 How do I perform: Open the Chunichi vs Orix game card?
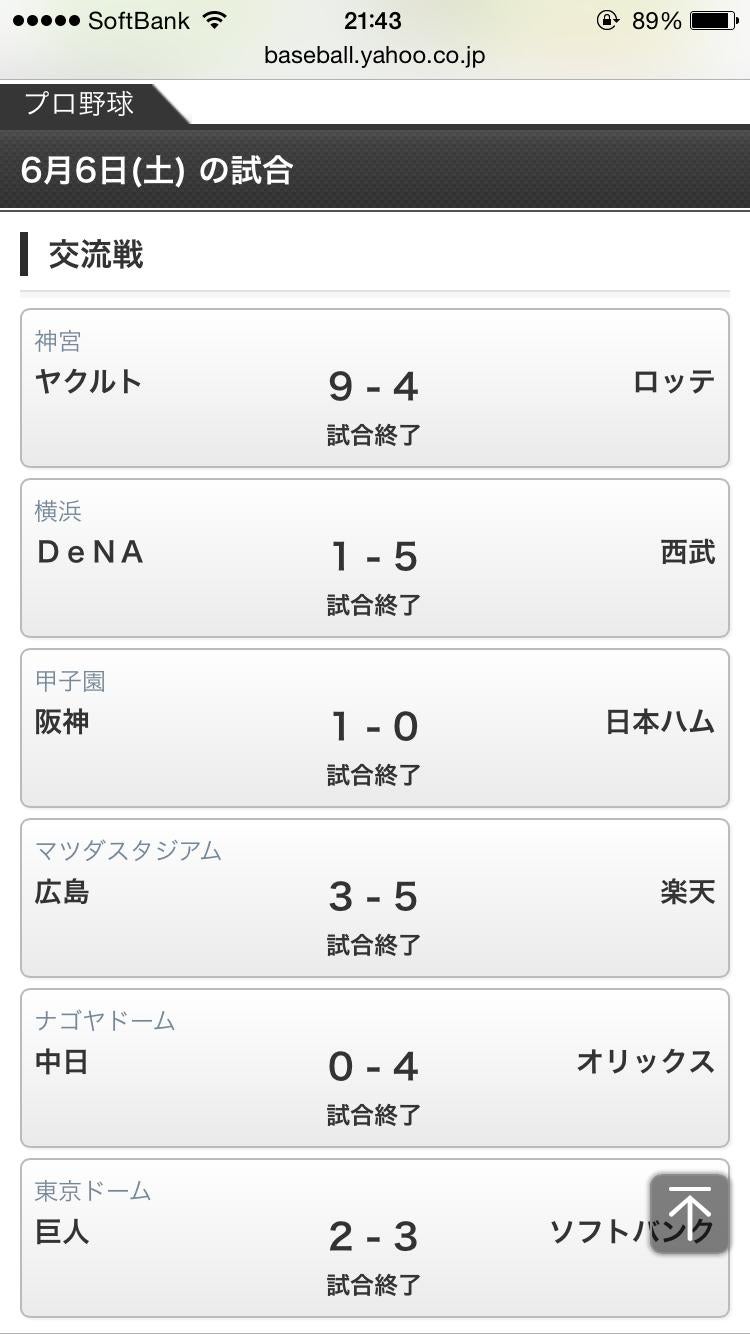pyautogui.click(x=374, y=1068)
